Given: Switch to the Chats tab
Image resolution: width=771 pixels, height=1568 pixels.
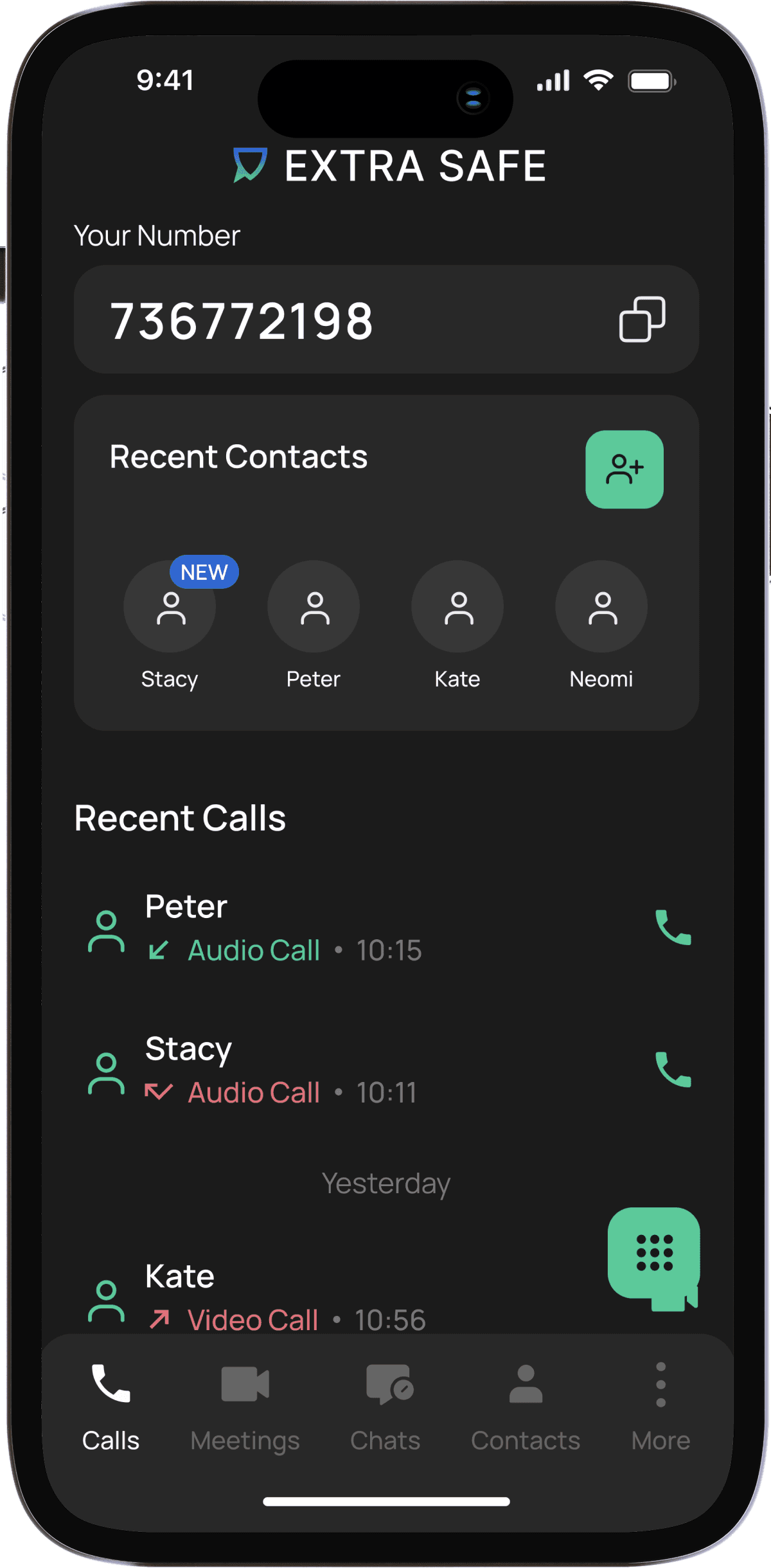Looking at the screenshot, I should point(385,1408).
